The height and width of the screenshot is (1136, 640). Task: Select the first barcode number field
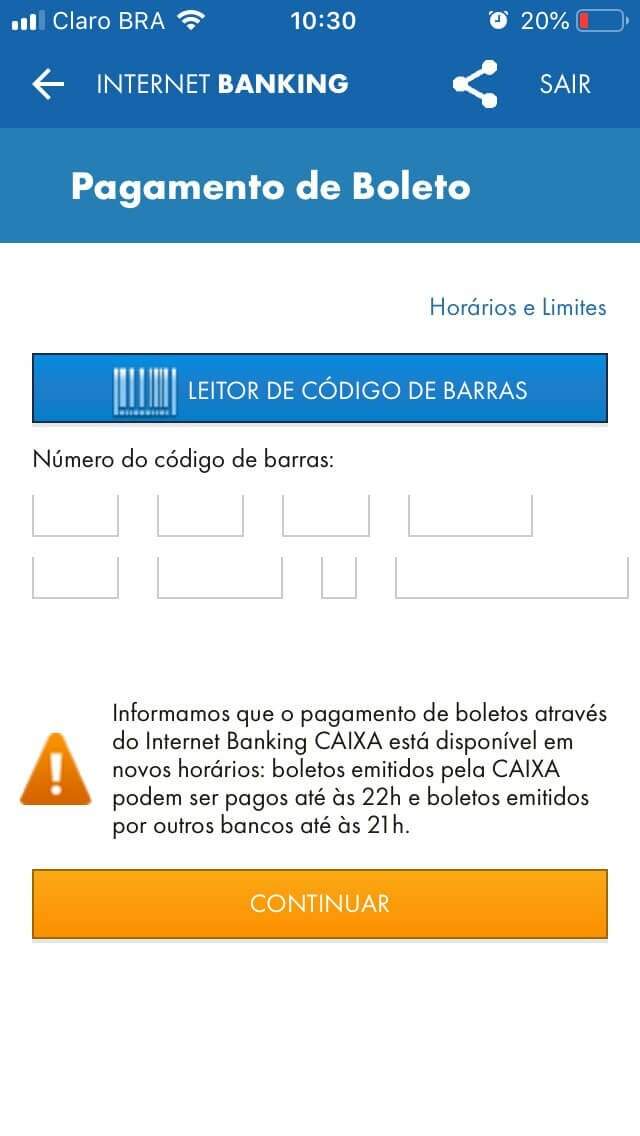75,514
